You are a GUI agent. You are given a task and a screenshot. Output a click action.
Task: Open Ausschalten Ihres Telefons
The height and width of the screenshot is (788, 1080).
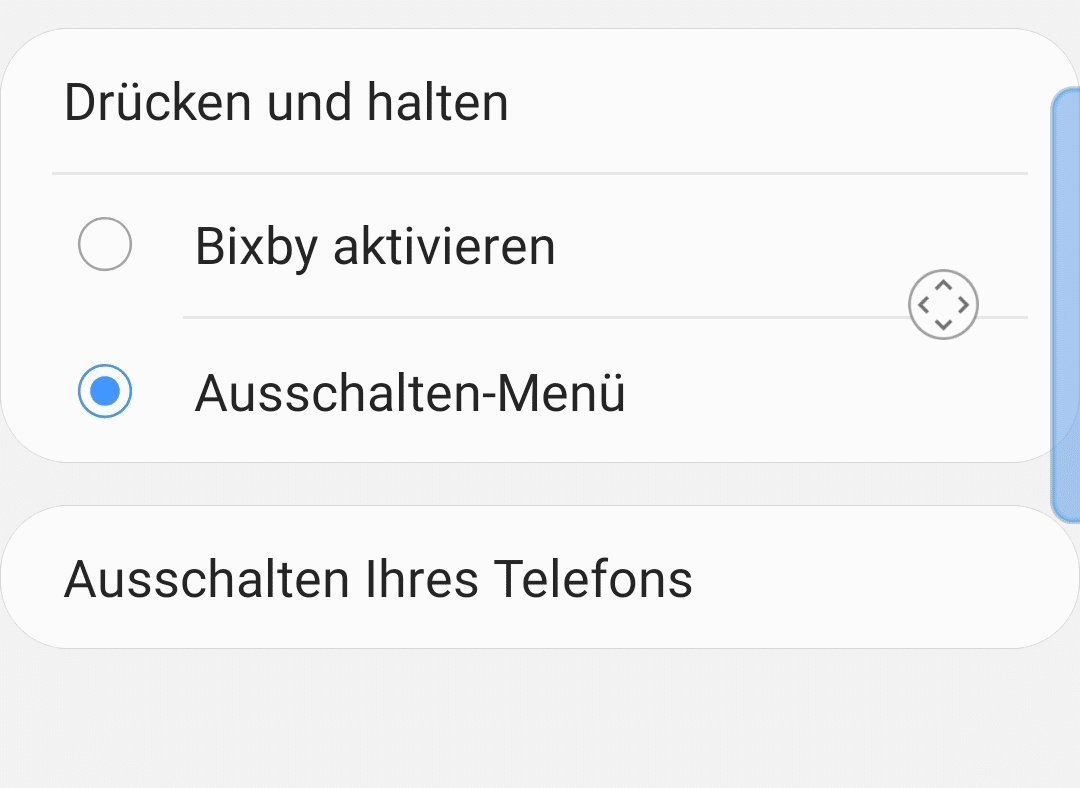(x=378, y=578)
